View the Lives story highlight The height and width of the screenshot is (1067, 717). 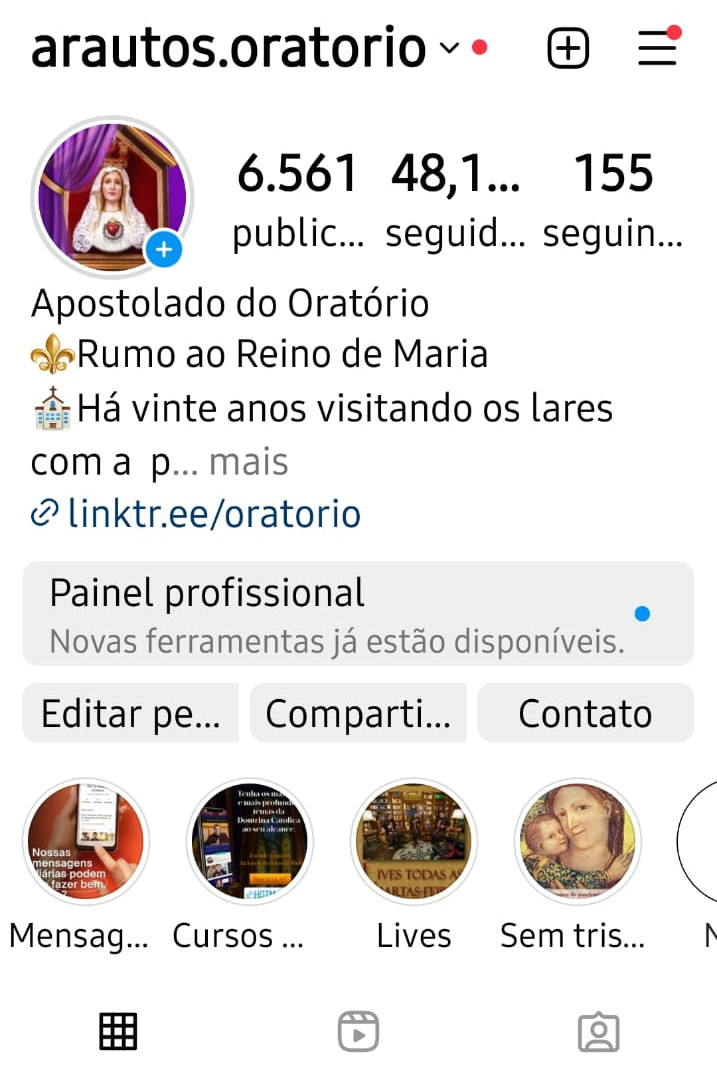414,841
